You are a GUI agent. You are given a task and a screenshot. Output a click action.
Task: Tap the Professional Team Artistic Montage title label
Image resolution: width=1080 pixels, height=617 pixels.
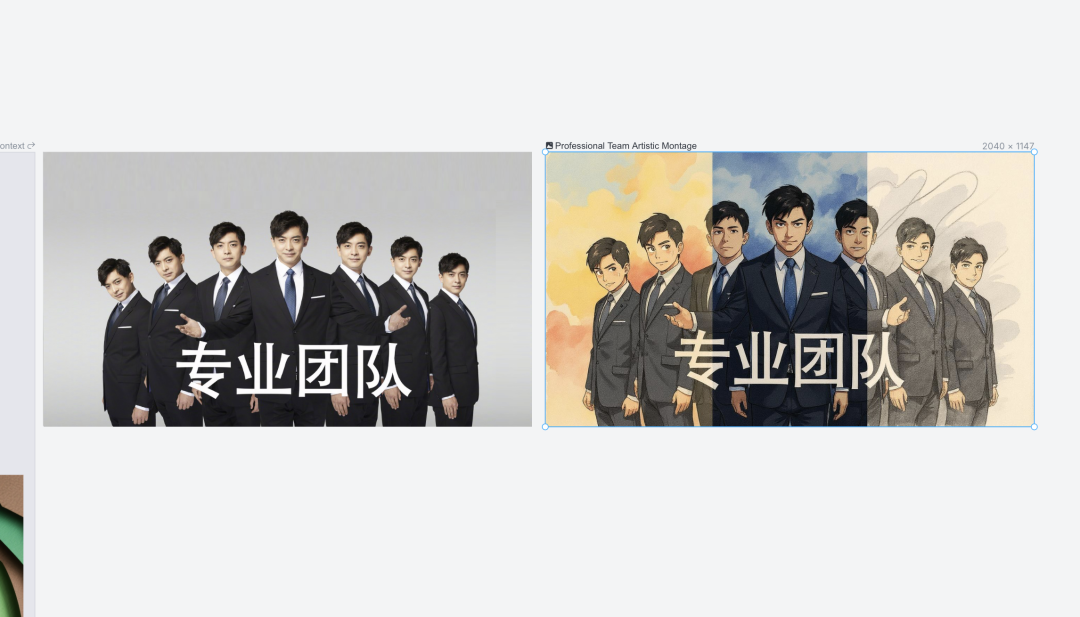[x=625, y=146]
